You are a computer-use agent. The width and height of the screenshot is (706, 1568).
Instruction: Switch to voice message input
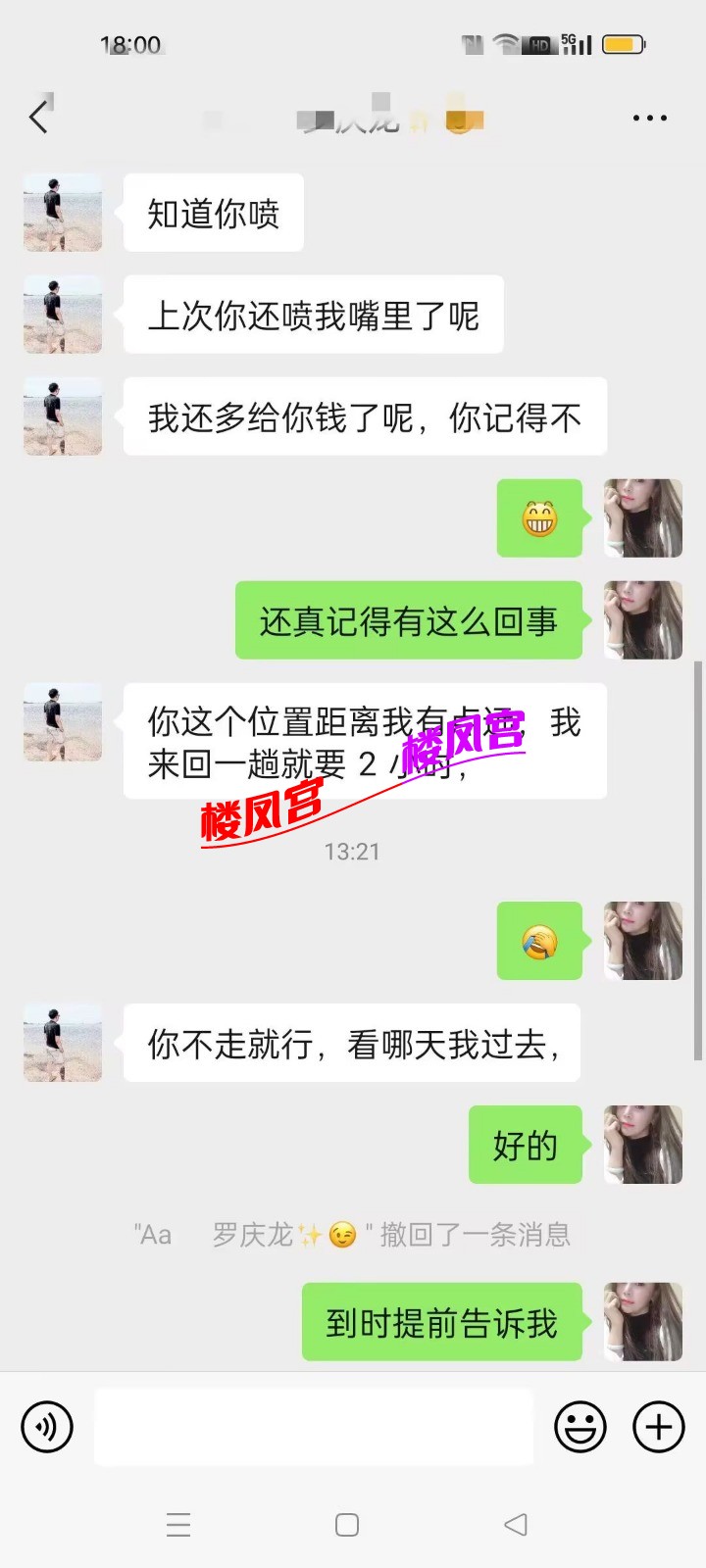point(47,1426)
